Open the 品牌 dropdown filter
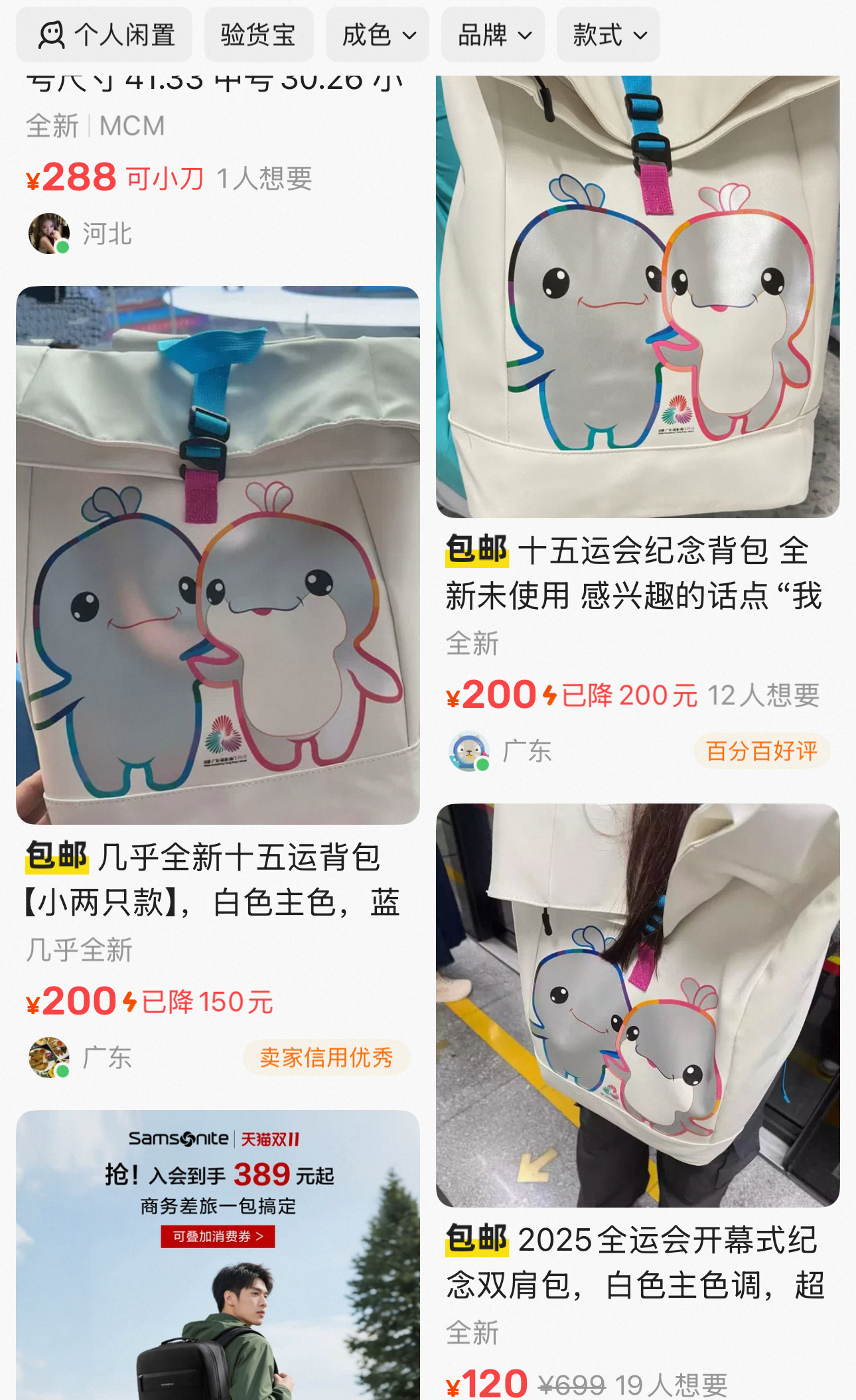856x1400 pixels. [492, 35]
